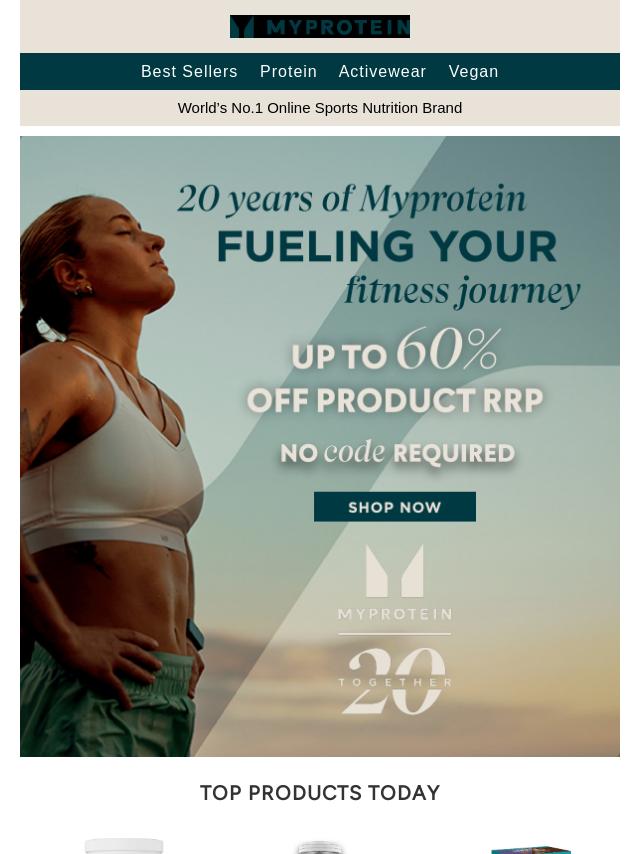640x854 pixels.
Task: Go to the Protein section
Action: (x=288, y=72)
